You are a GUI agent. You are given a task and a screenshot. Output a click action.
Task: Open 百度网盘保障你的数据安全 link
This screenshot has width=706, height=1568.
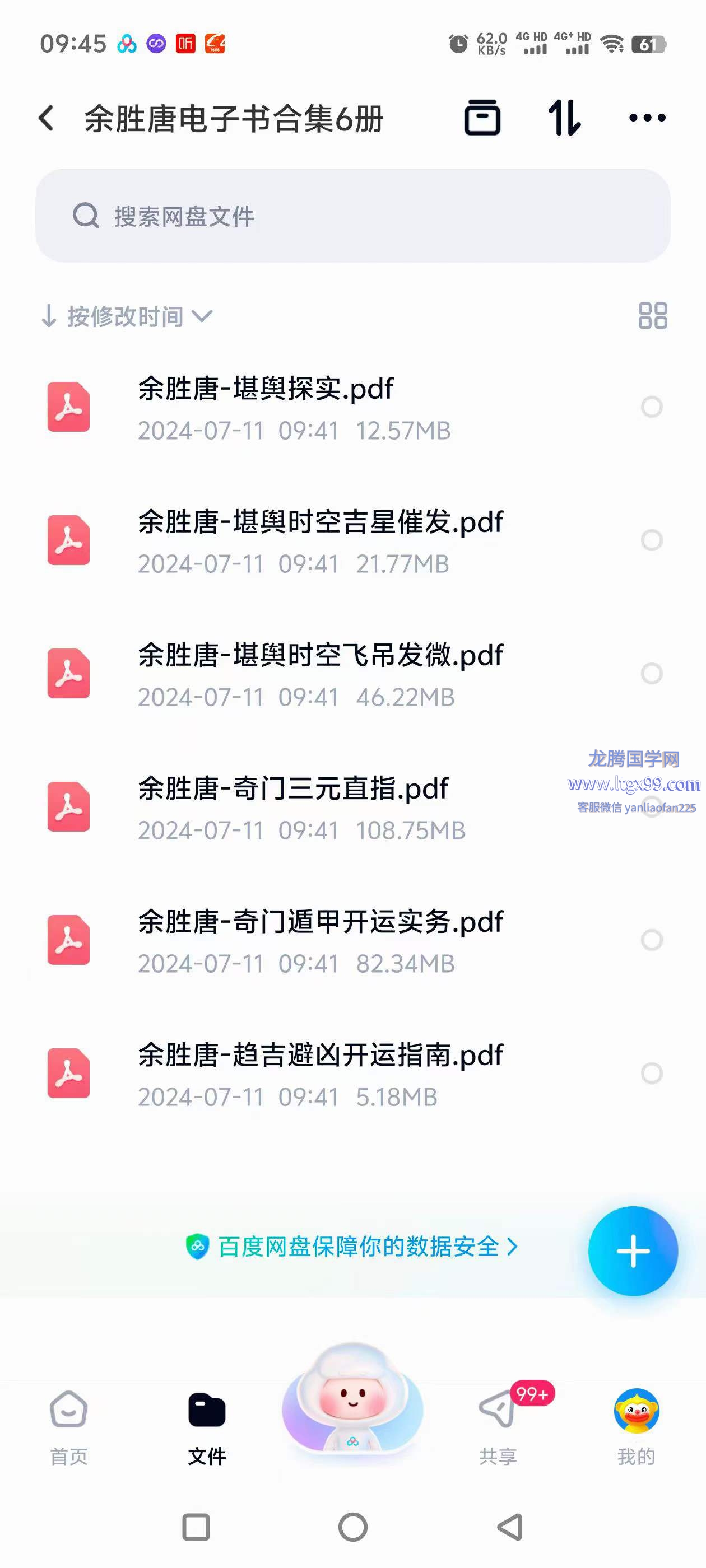point(352,1247)
